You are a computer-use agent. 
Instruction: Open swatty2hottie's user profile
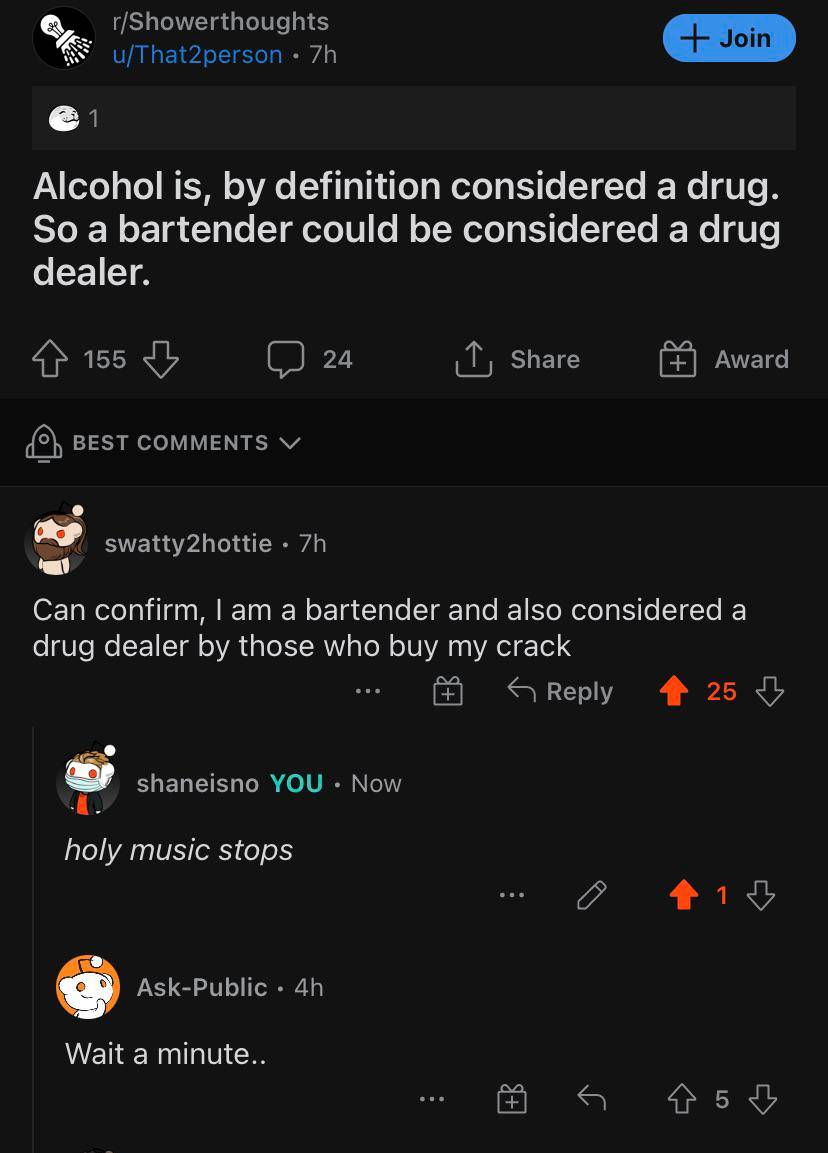click(x=188, y=543)
